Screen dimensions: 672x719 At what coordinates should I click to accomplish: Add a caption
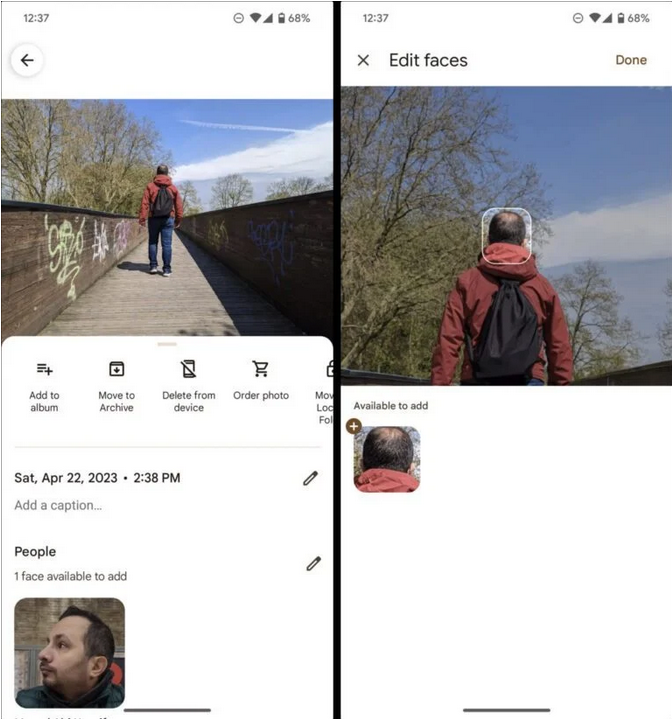click(58, 505)
